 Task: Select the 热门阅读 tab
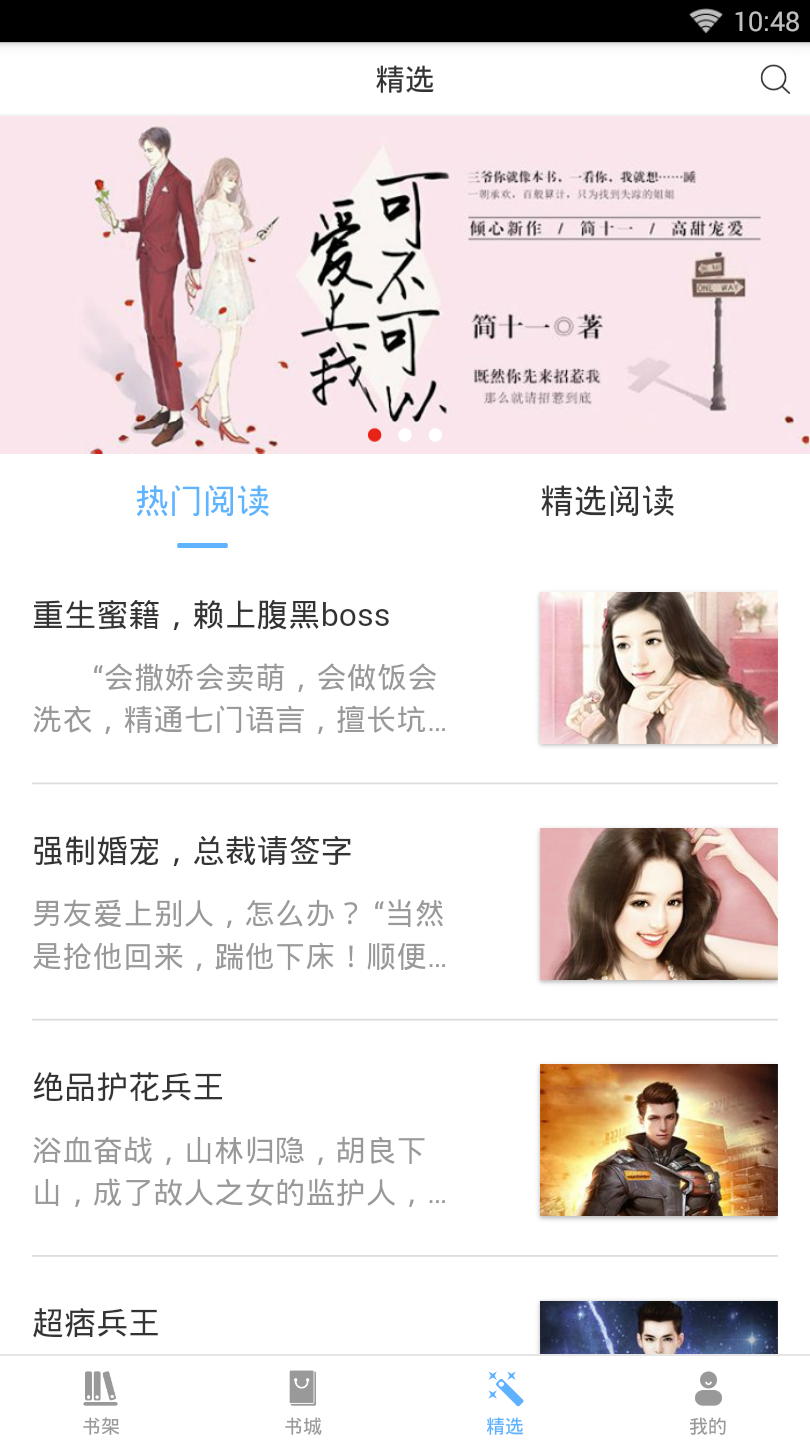coord(203,501)
